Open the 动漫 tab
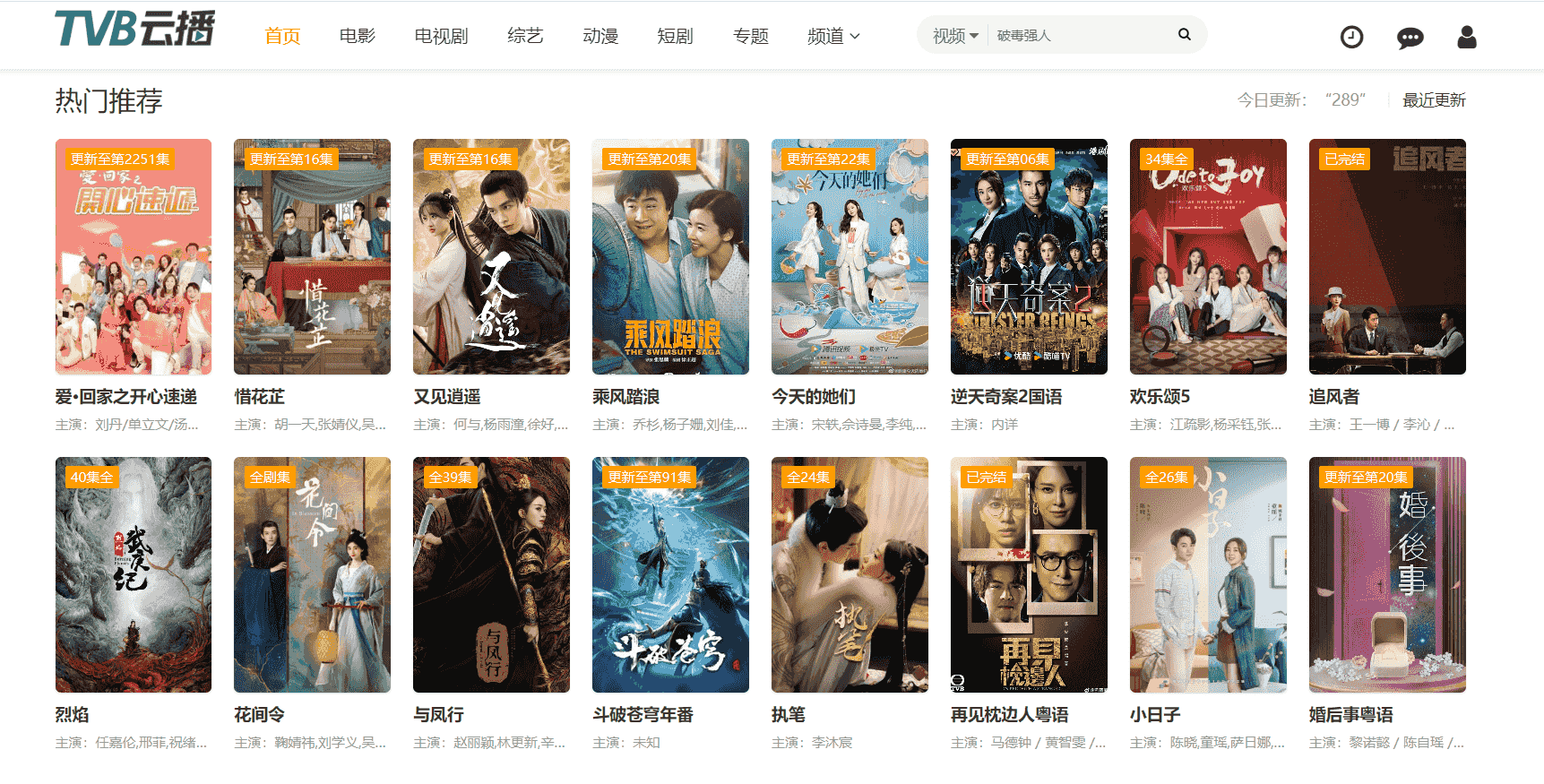This screenshot has height=784, width=1544. (600, 36)
